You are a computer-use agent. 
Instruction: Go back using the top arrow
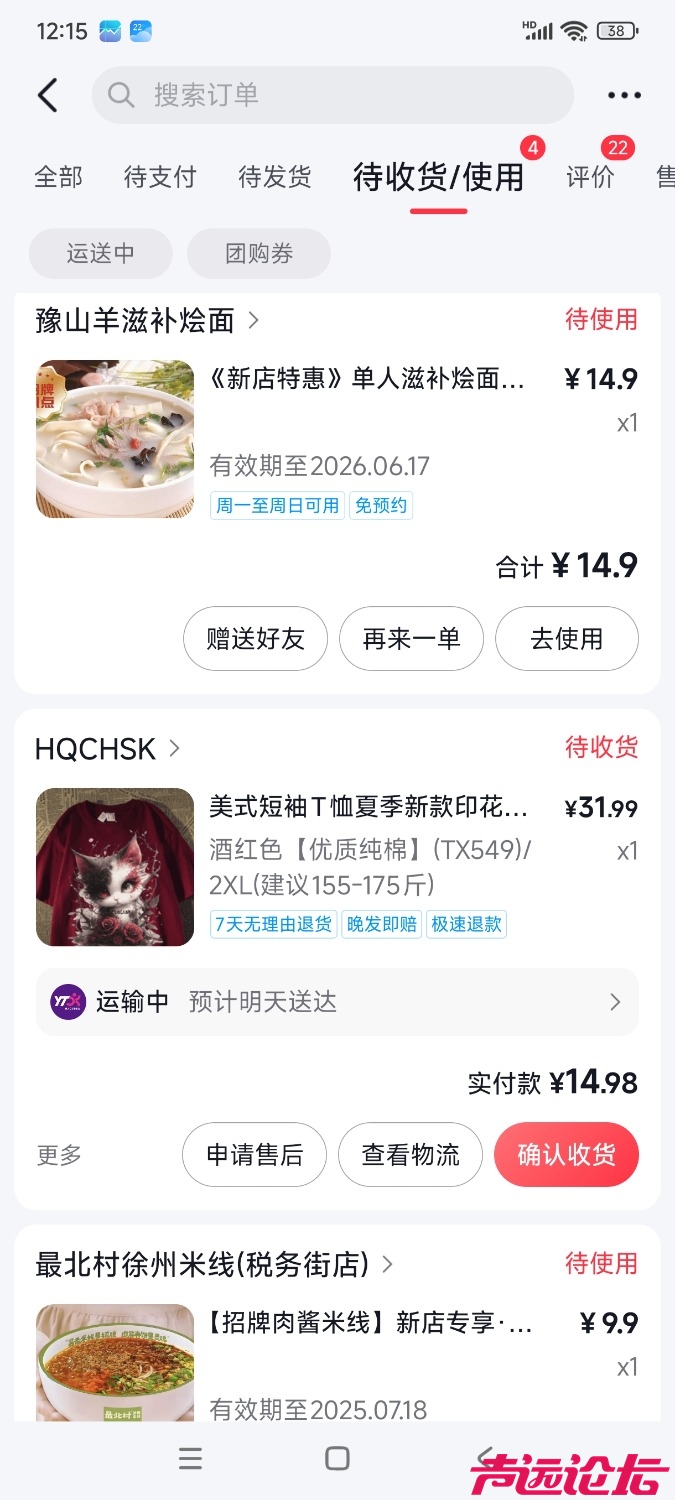[x=47, y=95]
